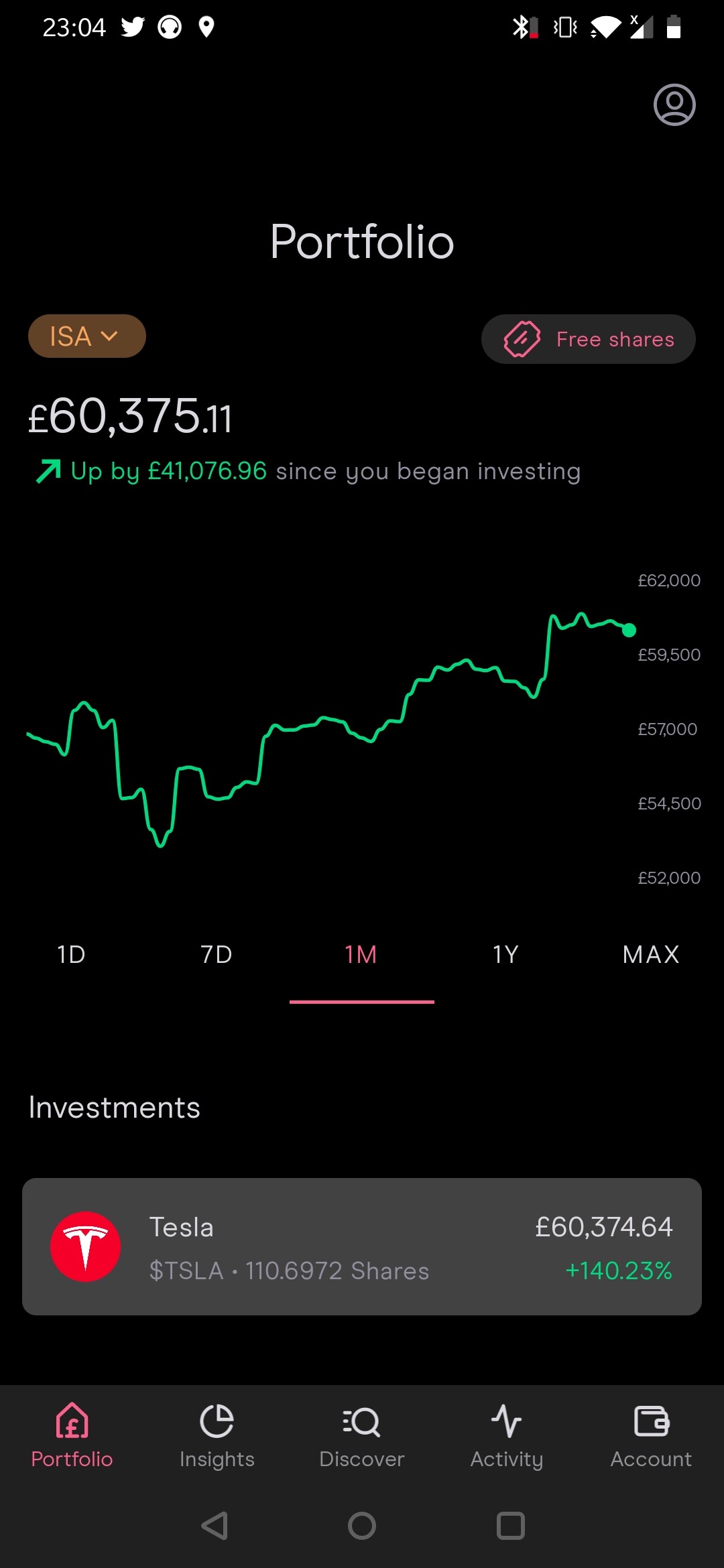Switch chart to 1D range

tap(72, 954)
